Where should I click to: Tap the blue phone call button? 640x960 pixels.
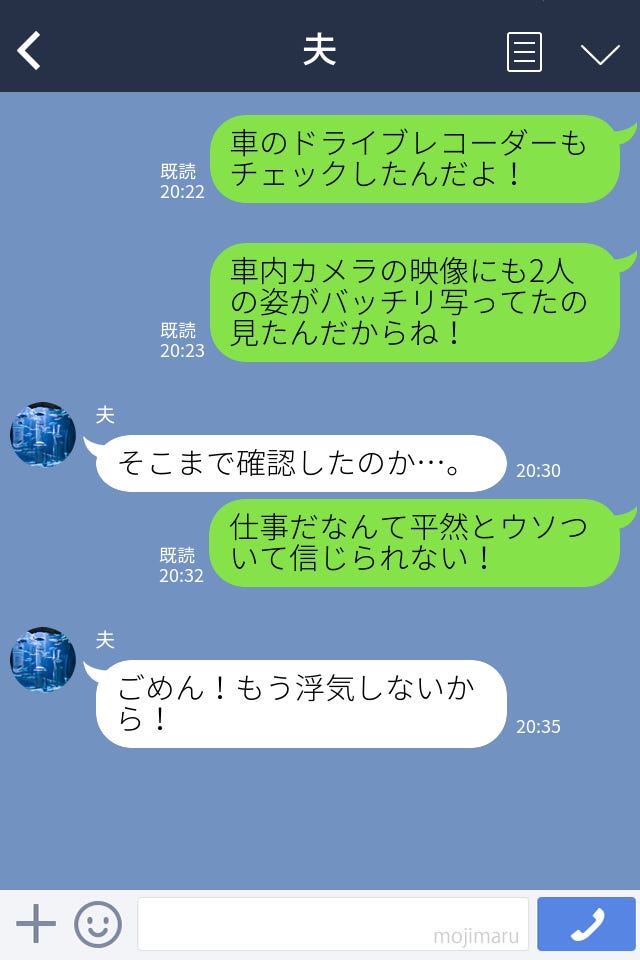coord(586,924)
